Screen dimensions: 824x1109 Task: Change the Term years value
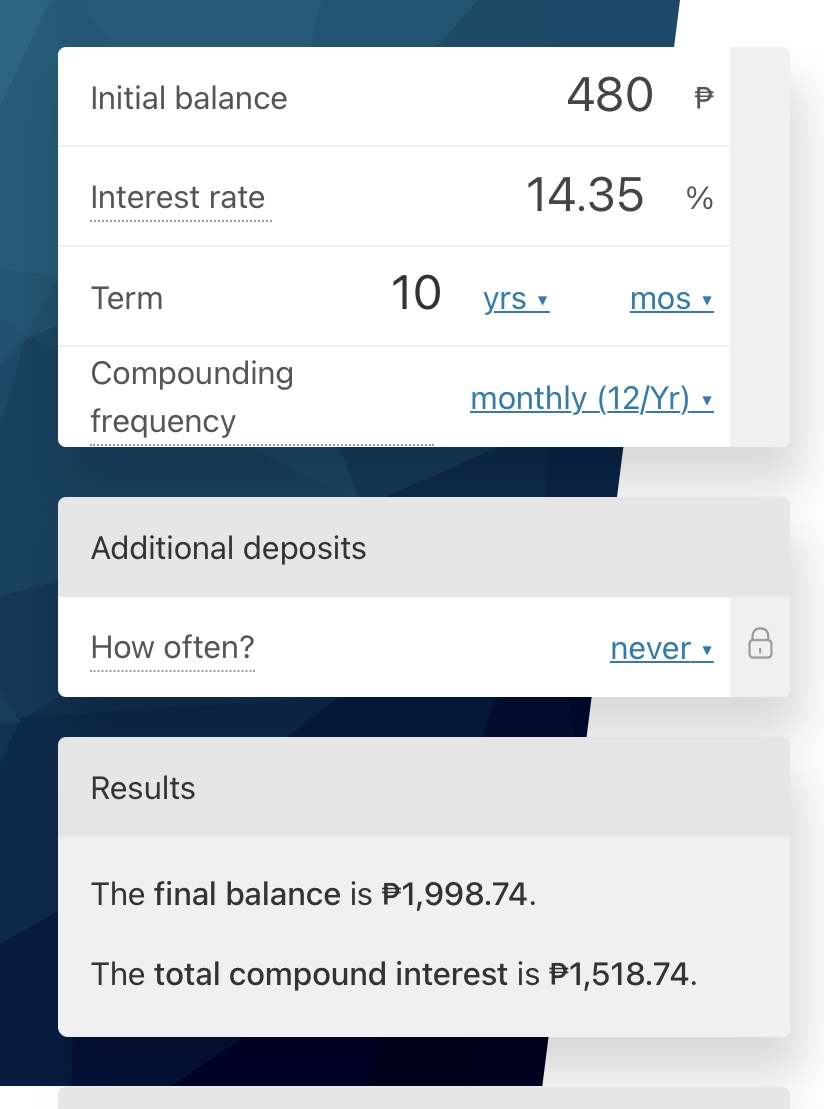point(416,295)
